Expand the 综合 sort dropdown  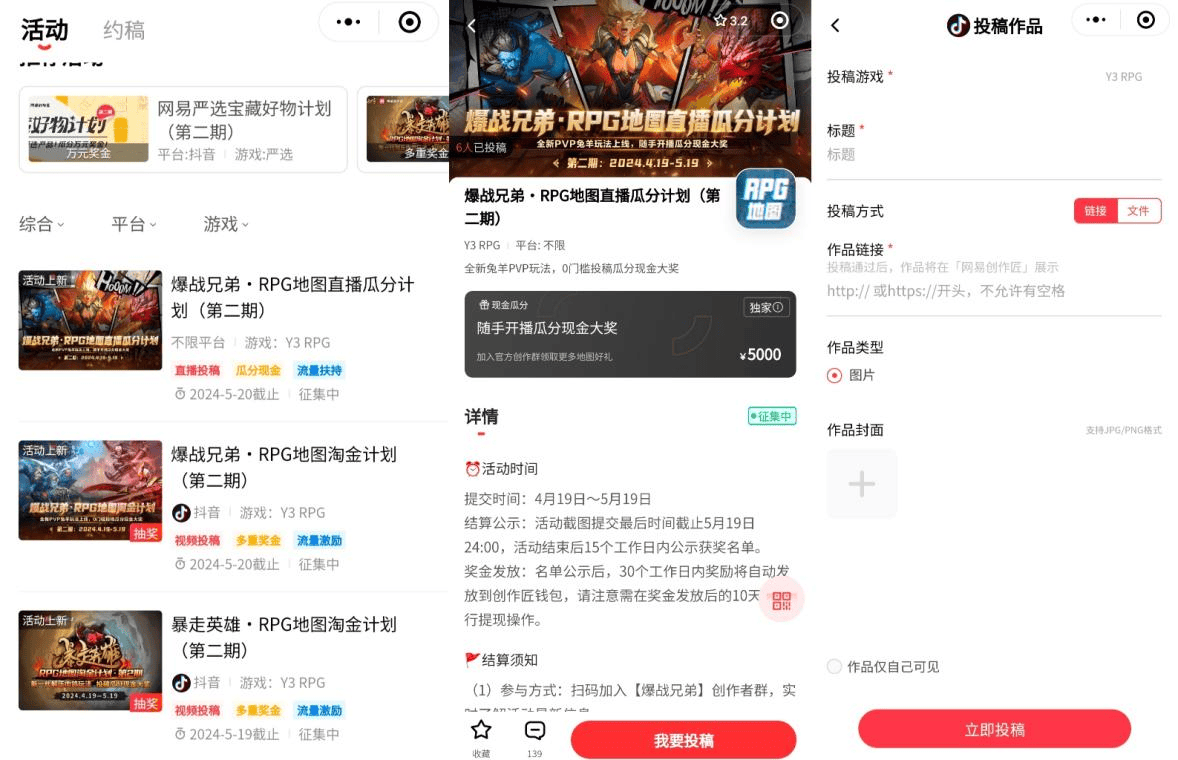coord(41,224)
